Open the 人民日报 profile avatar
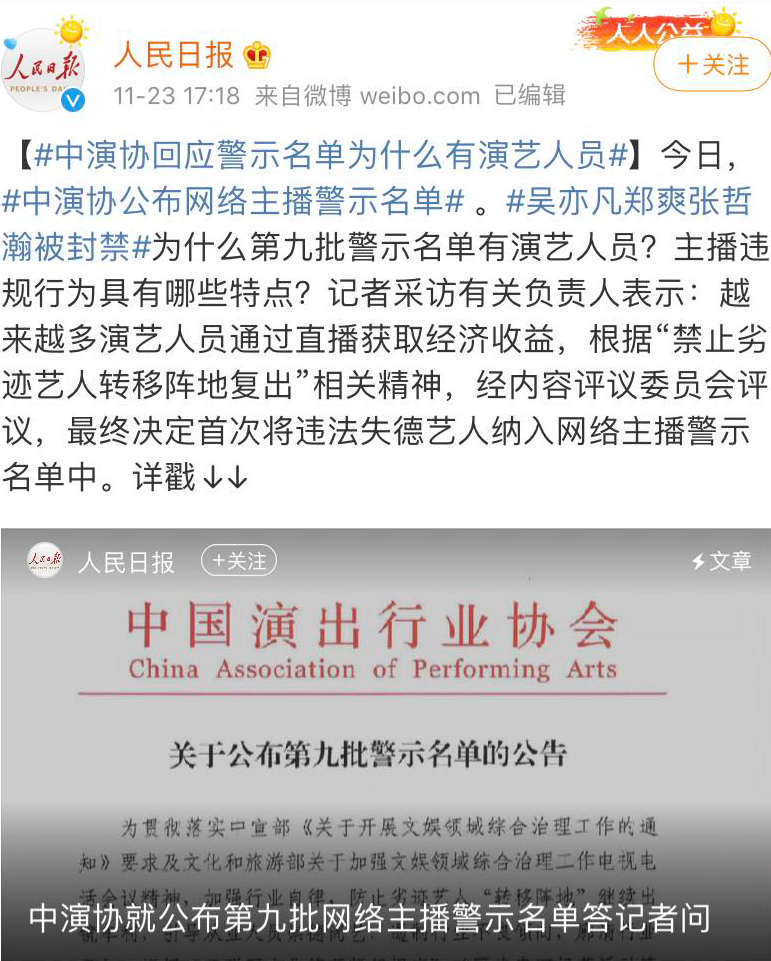The height and width of the screenshot is (961, 771). pos(43,68)
